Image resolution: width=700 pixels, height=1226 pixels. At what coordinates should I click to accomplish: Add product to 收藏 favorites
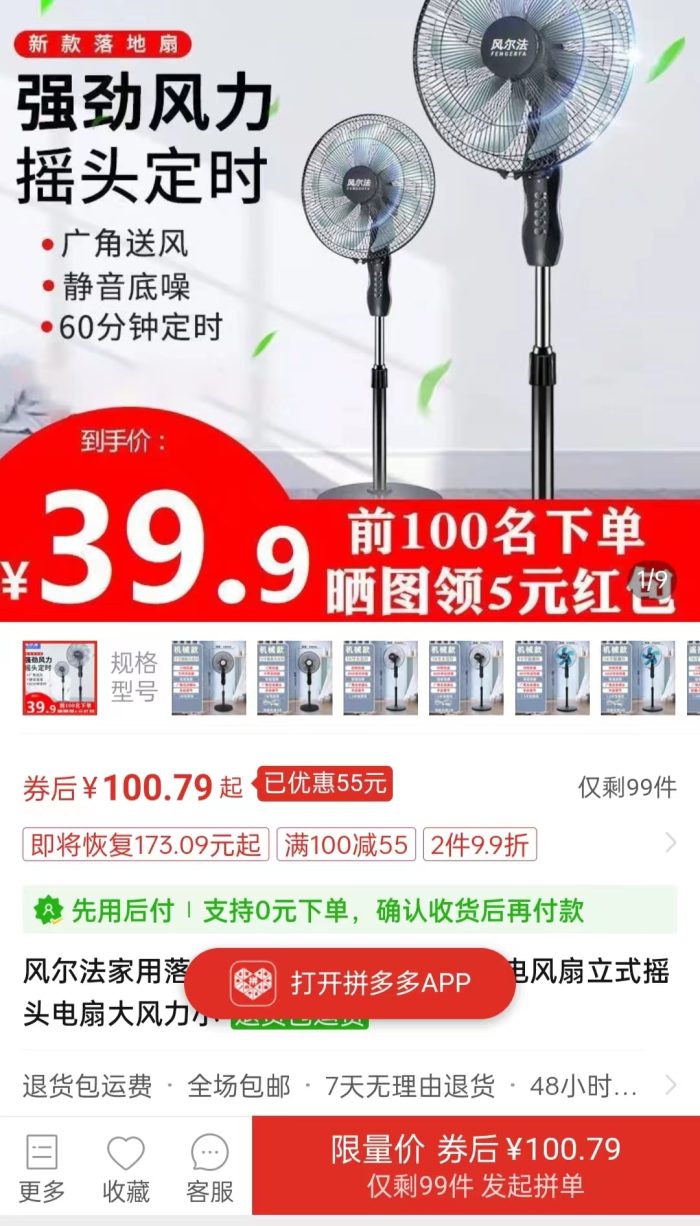(x=126, y=1167)
